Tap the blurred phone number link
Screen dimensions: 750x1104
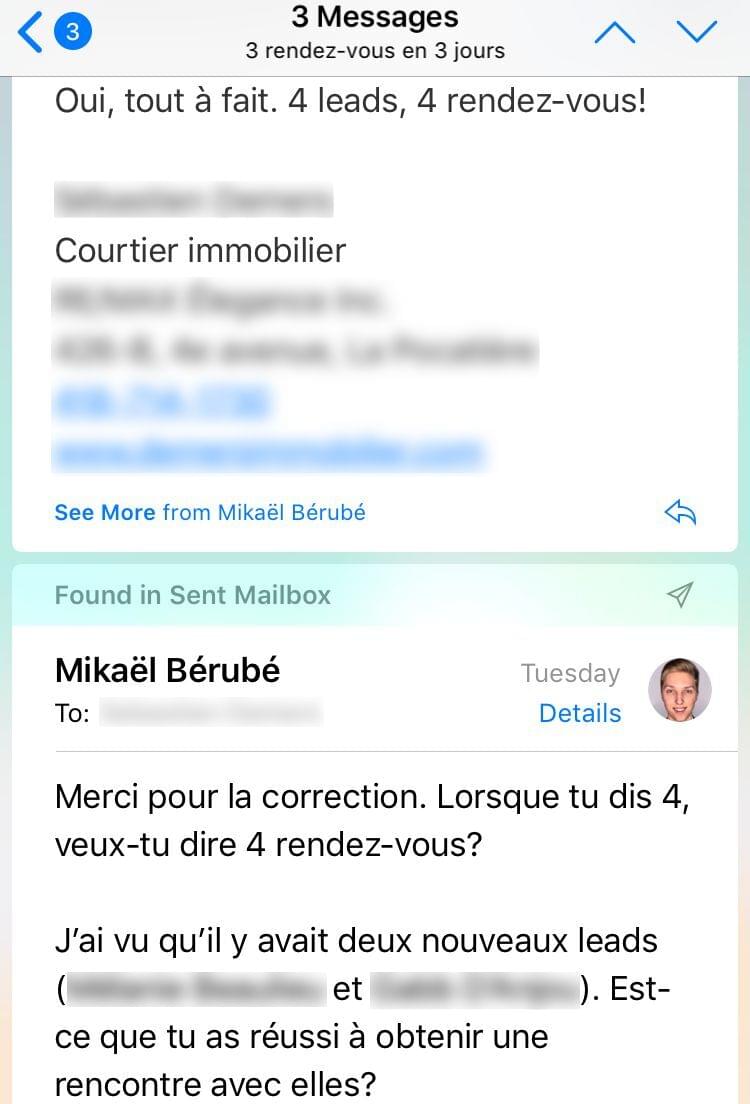[x=162, y=402]
